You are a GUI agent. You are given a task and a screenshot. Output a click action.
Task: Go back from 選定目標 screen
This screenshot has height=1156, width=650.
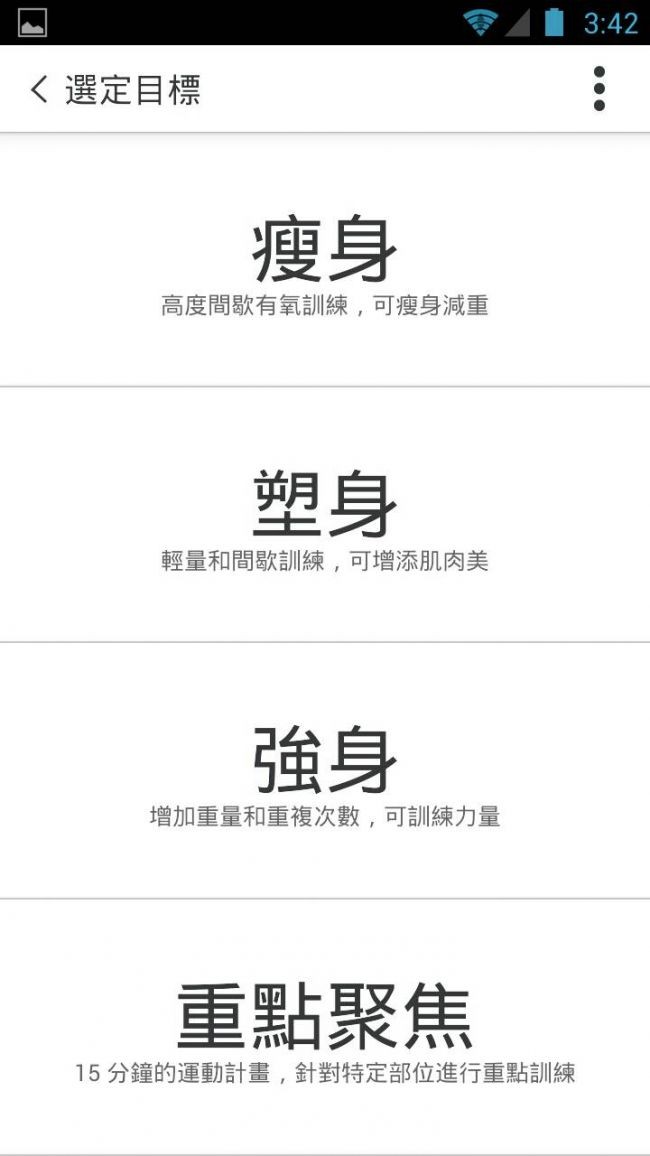point(39,89)
